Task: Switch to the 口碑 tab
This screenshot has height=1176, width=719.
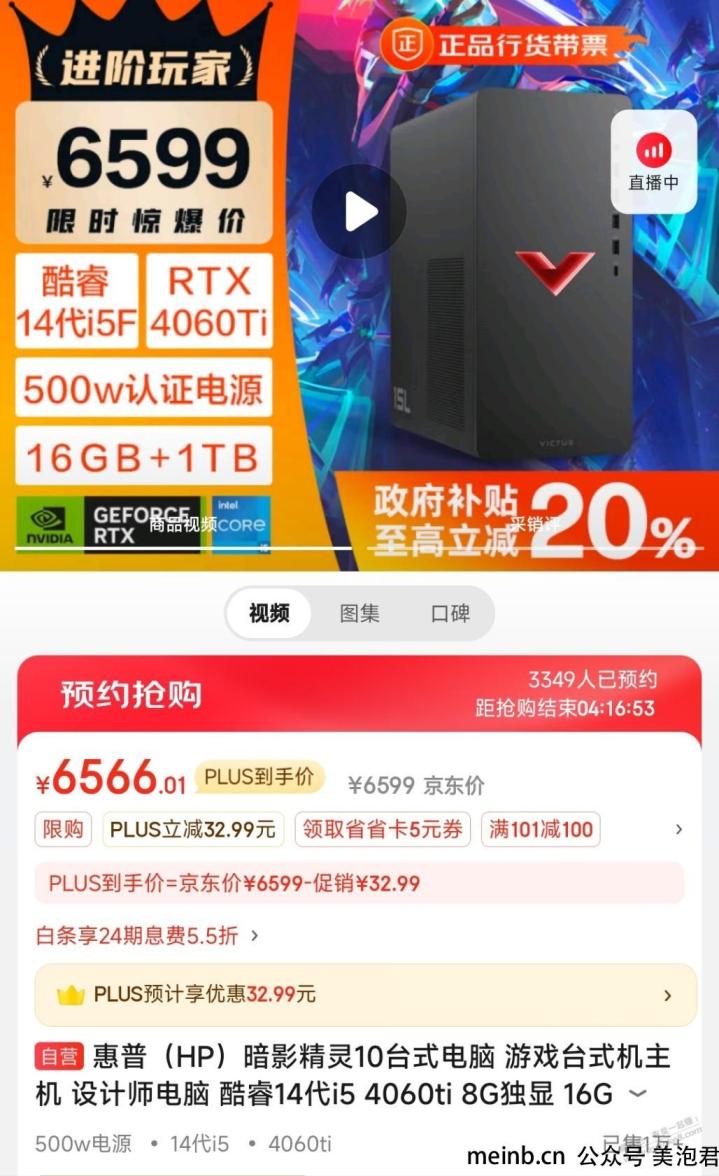Action: pos(450,613)
